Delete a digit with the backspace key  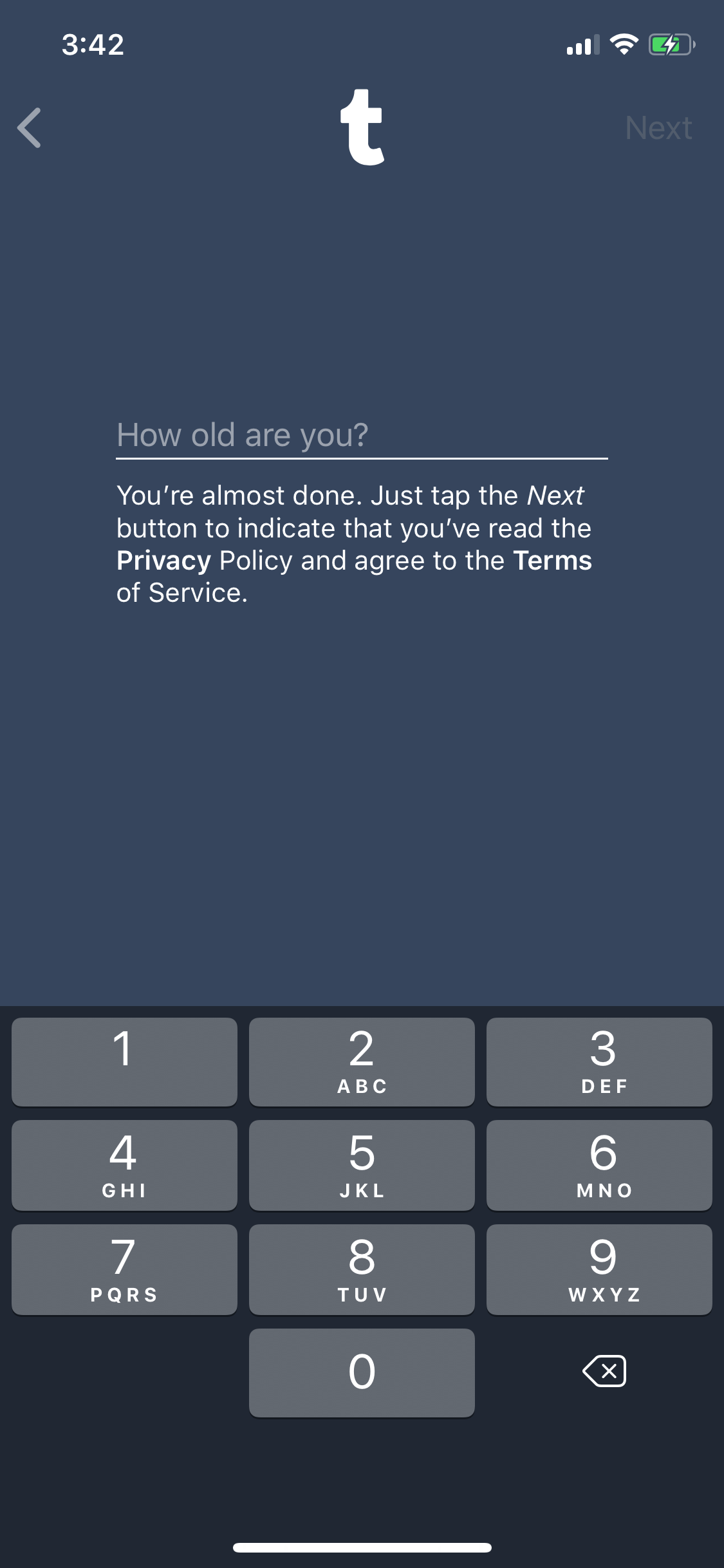click(604, 1371)
